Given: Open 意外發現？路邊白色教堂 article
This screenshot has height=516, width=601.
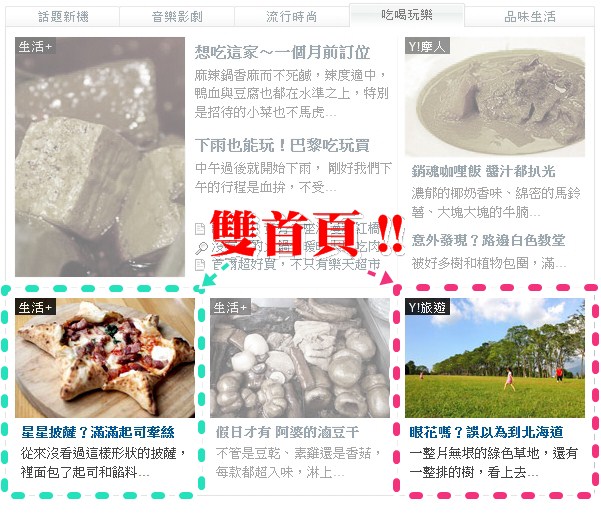Looking at the screenshot, I should [x=488, y=241].
